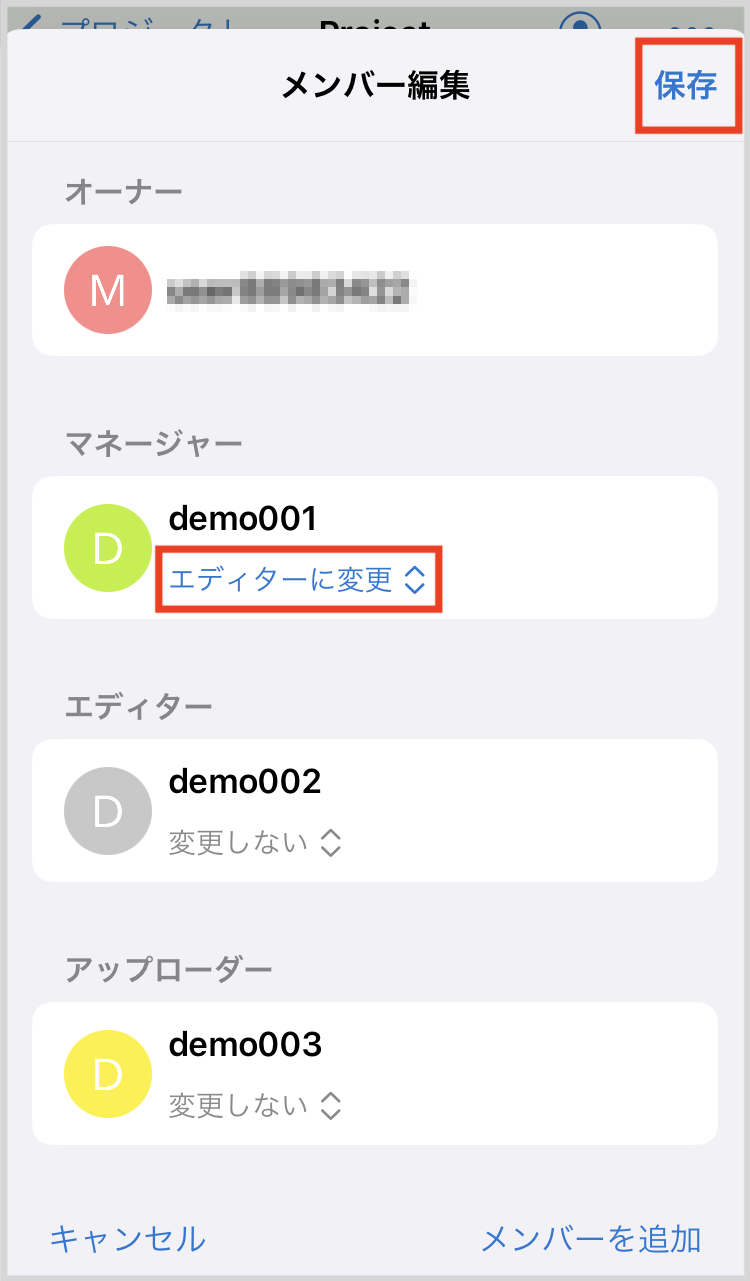Select the owner's member row

coord(375,290)
